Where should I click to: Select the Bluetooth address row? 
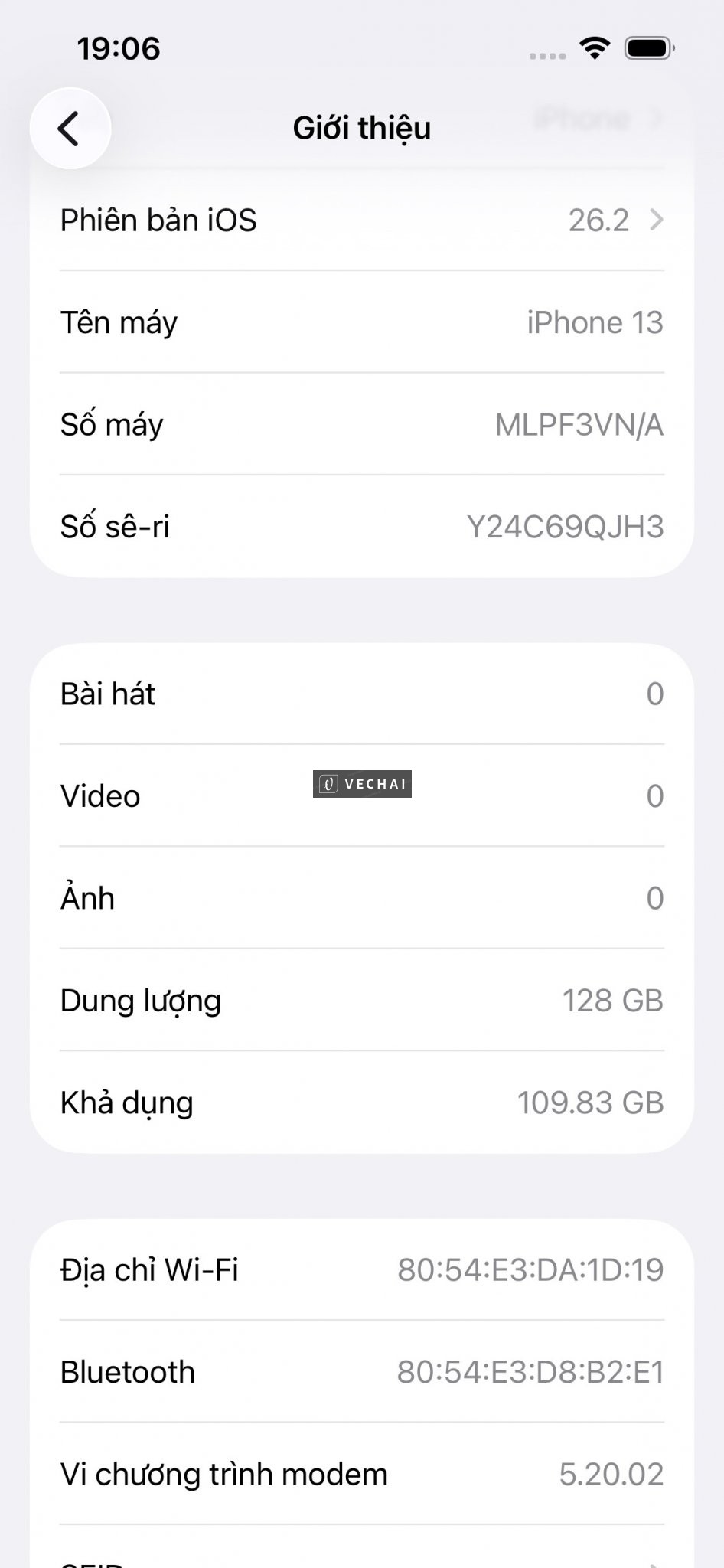361,1371
